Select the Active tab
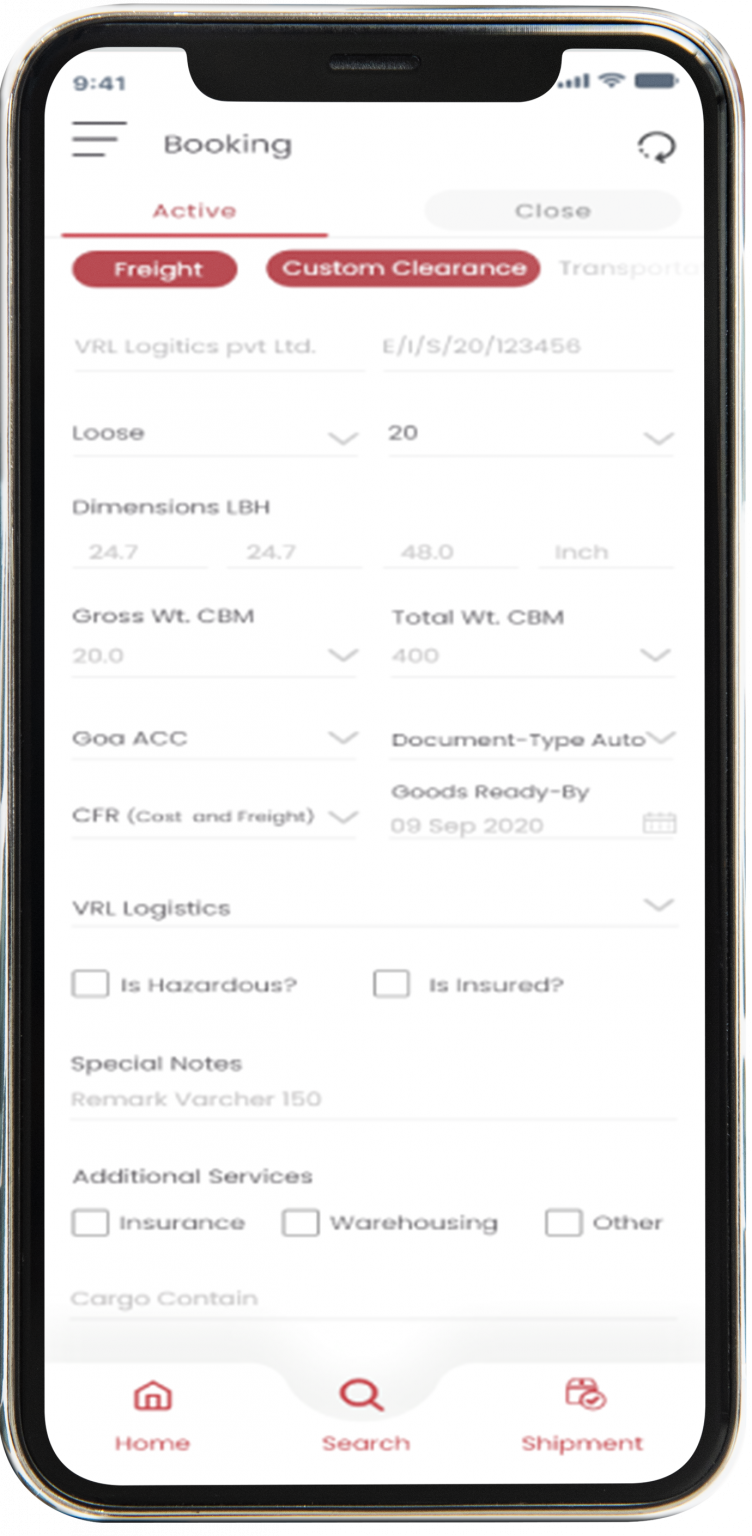The image size is (752, 1536). point(195,211)
